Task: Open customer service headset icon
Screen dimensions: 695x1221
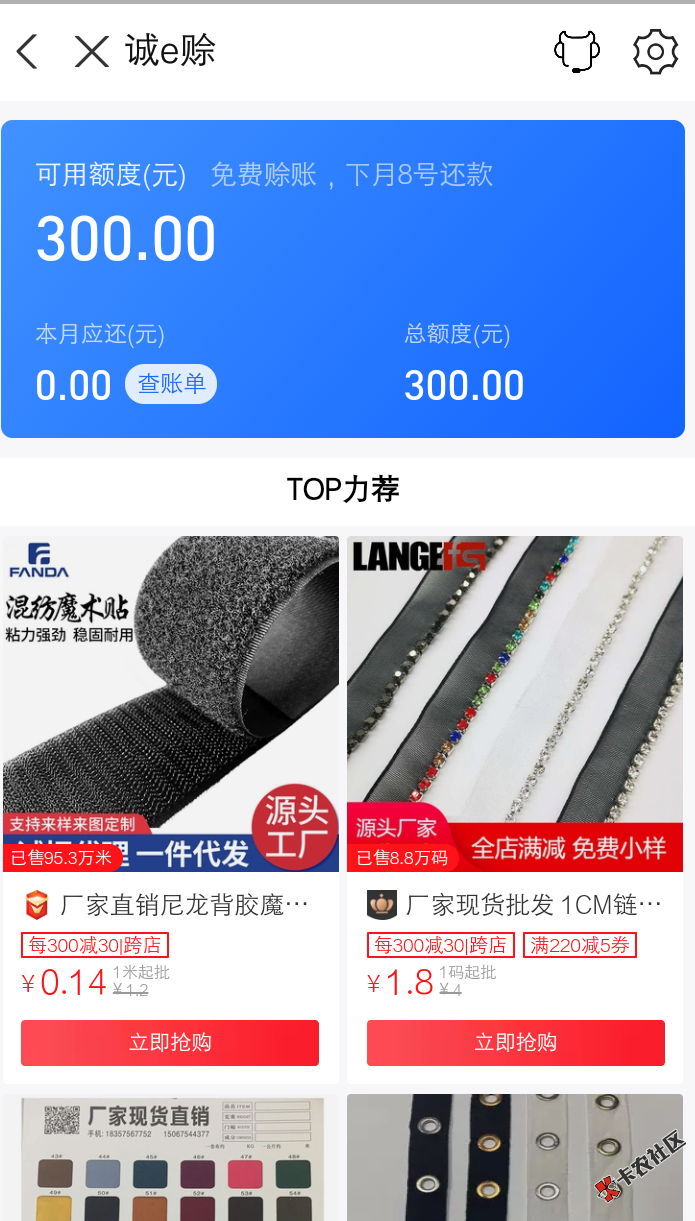Action: 577,51
